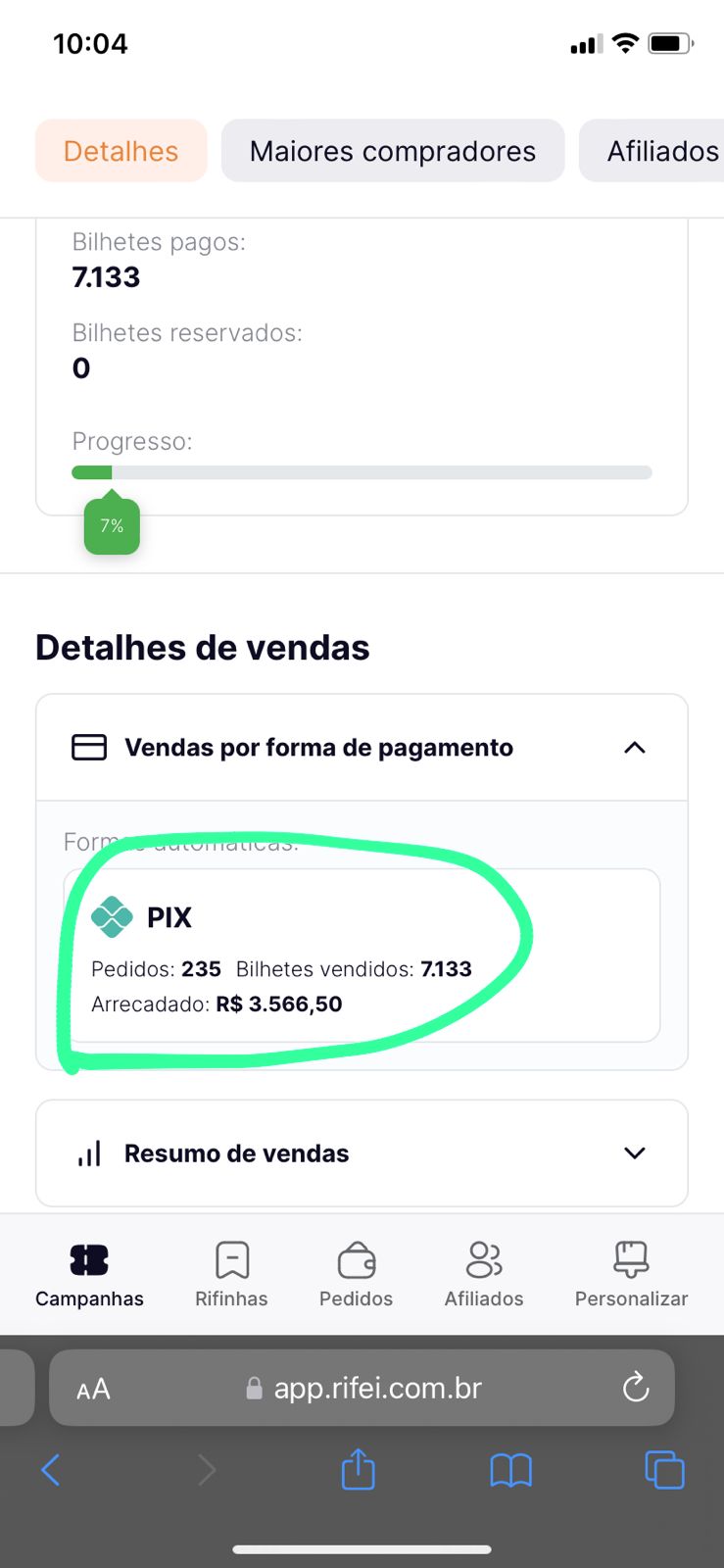The height and width of the screenshot is (1568, 724).
Task: Reload the app.rifei.com.br page
Action: coord(635,1388)
